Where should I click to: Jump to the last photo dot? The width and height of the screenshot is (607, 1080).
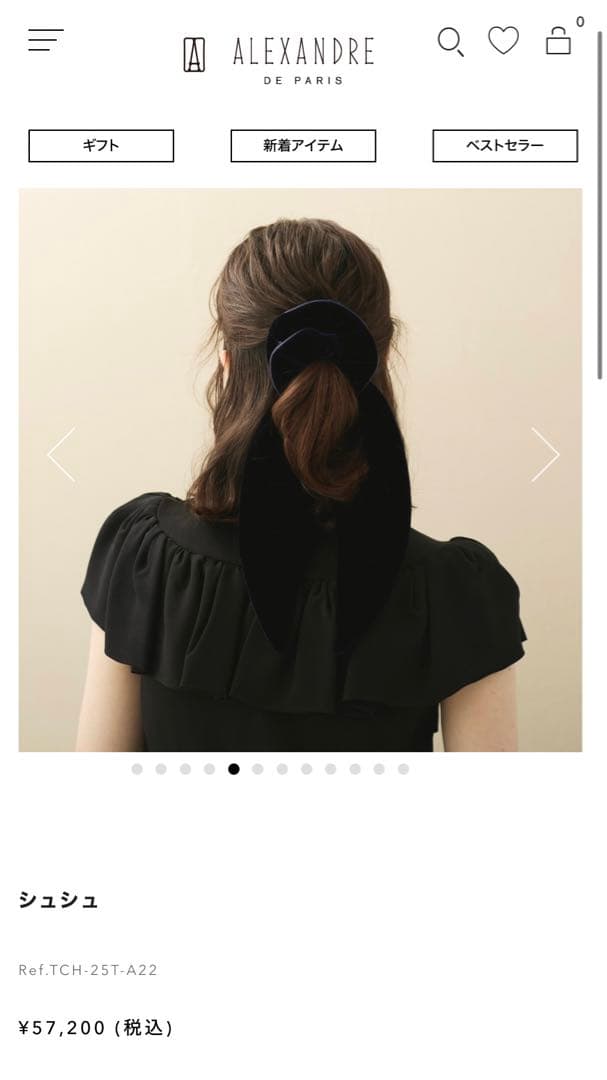pyautogui.click(x=403, y=769)
